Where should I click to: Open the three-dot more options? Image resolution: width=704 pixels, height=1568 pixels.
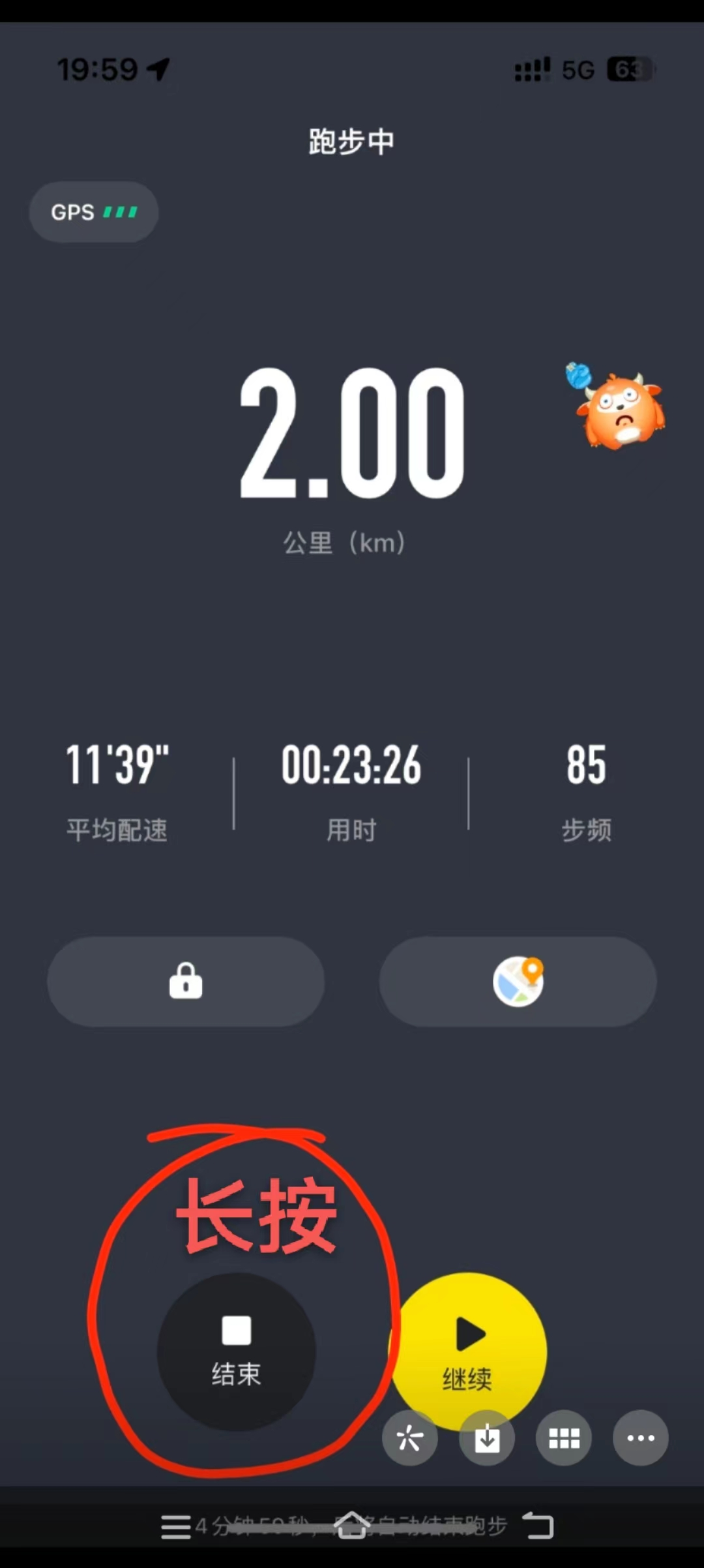[x=641, y=1438]
